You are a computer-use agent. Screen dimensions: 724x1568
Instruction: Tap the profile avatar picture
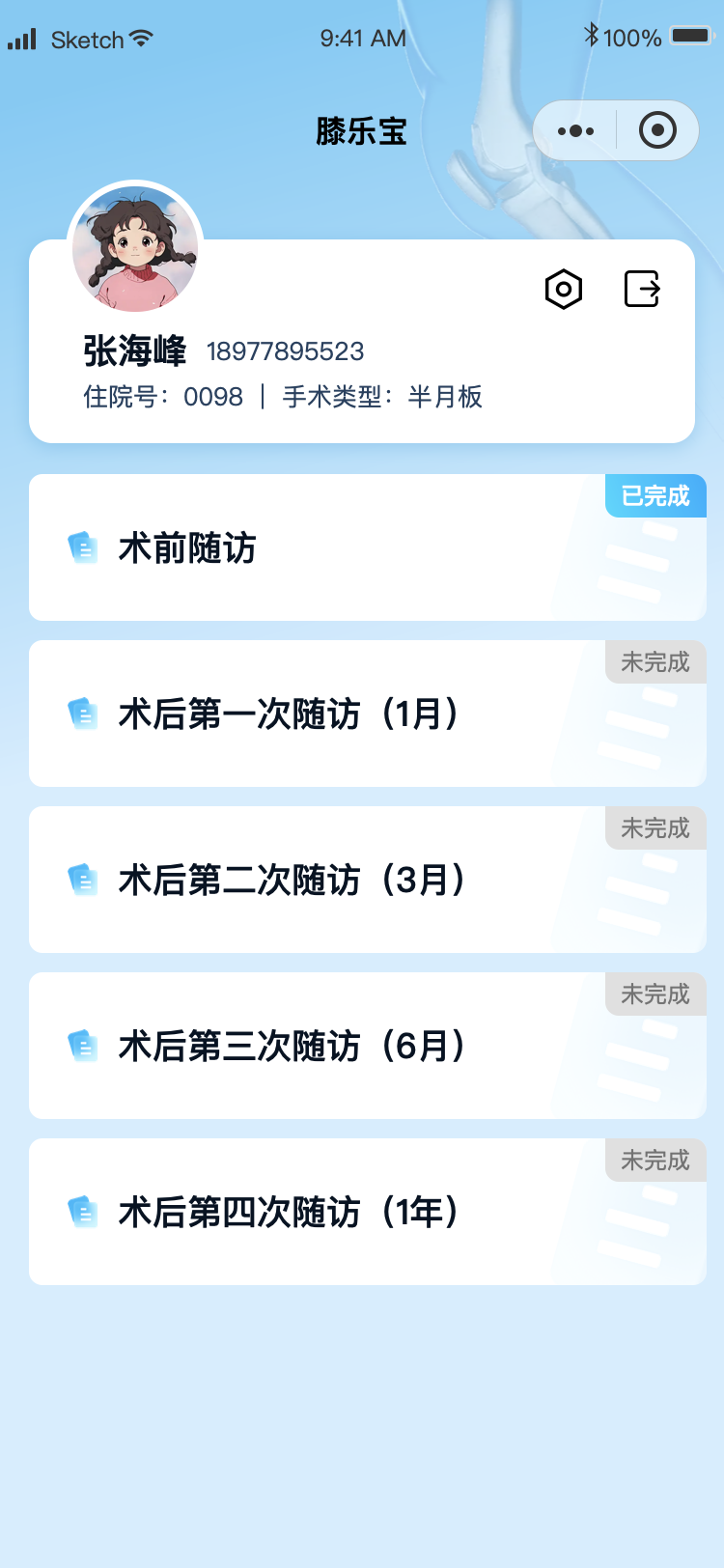(135, 249)
